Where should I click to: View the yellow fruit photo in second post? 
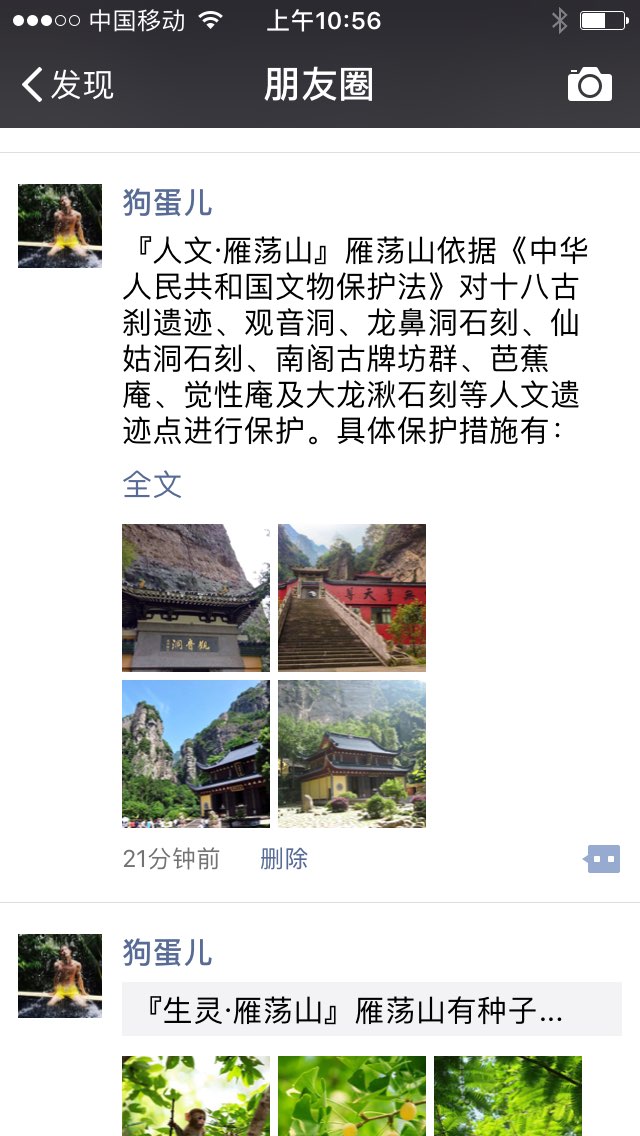coord(352,1095)
